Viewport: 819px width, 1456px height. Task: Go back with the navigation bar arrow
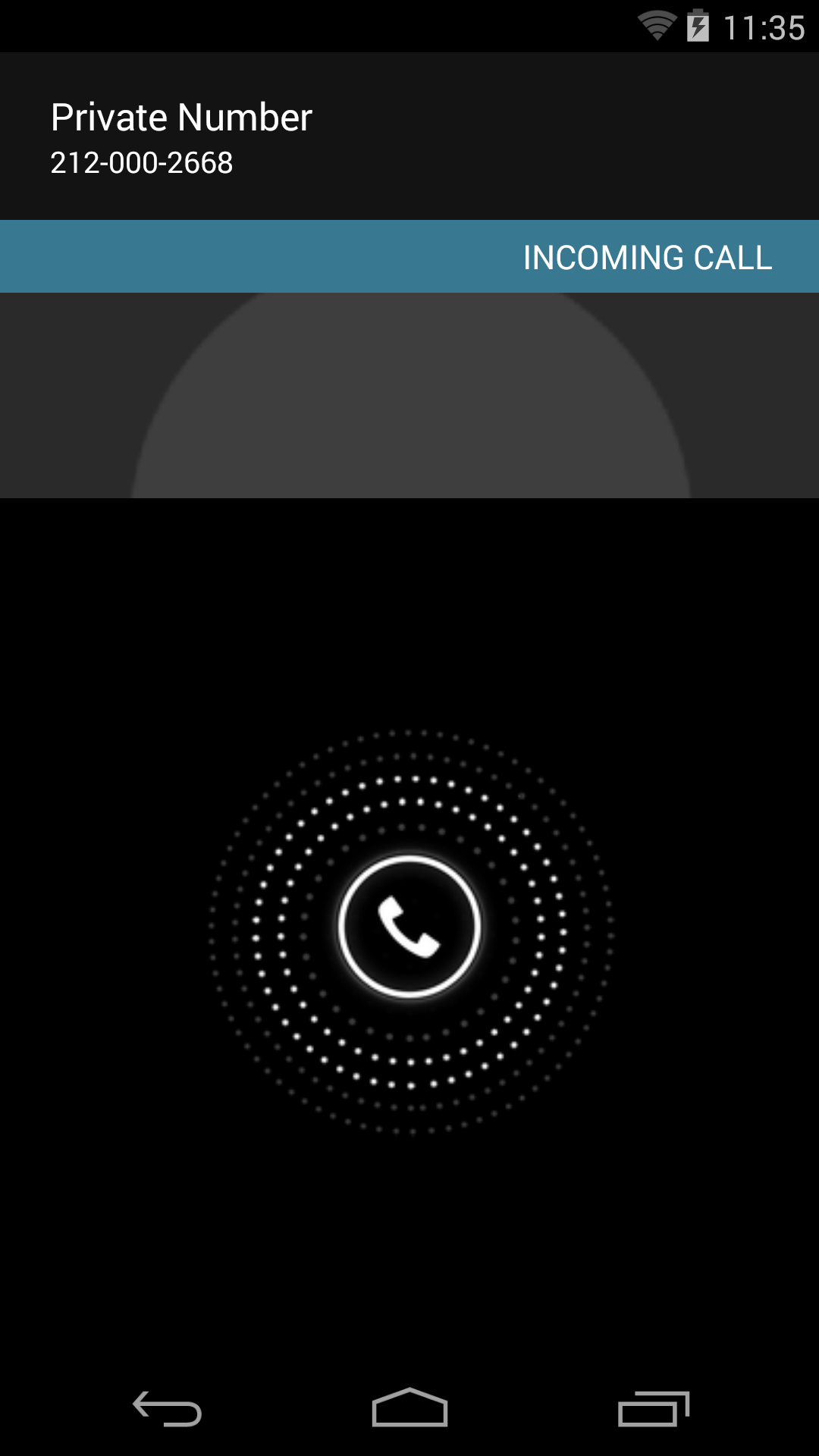point(167,1409)
